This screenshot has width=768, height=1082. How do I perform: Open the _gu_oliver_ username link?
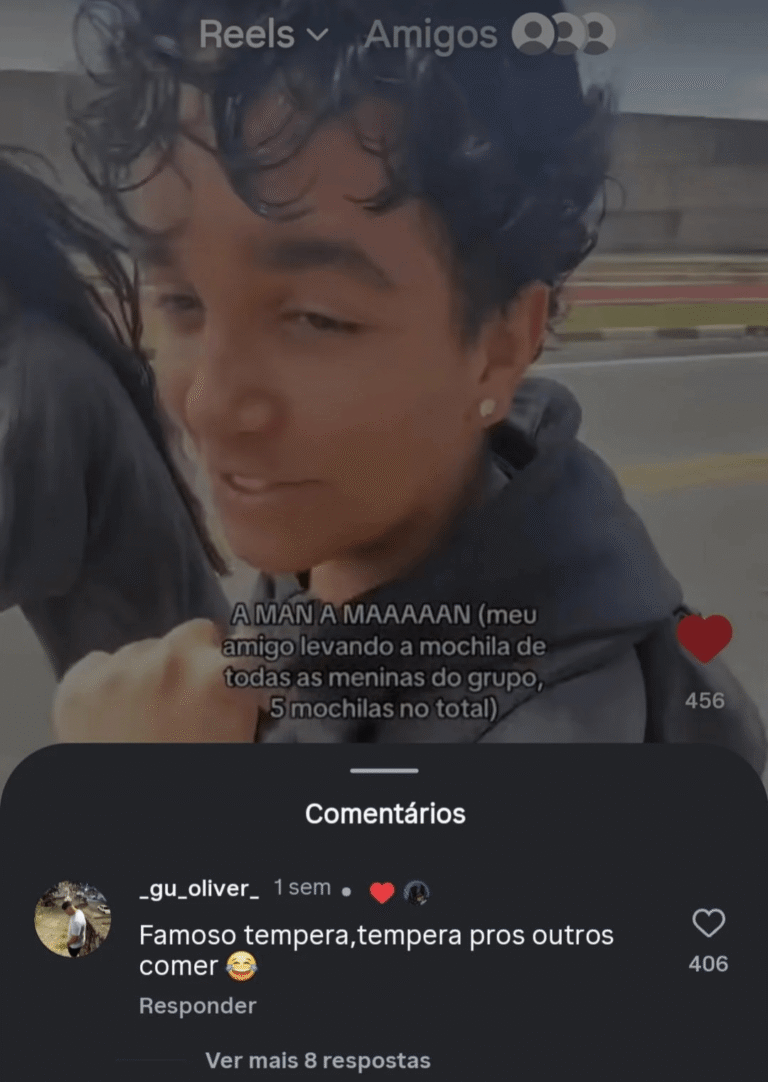coord(199,889)
